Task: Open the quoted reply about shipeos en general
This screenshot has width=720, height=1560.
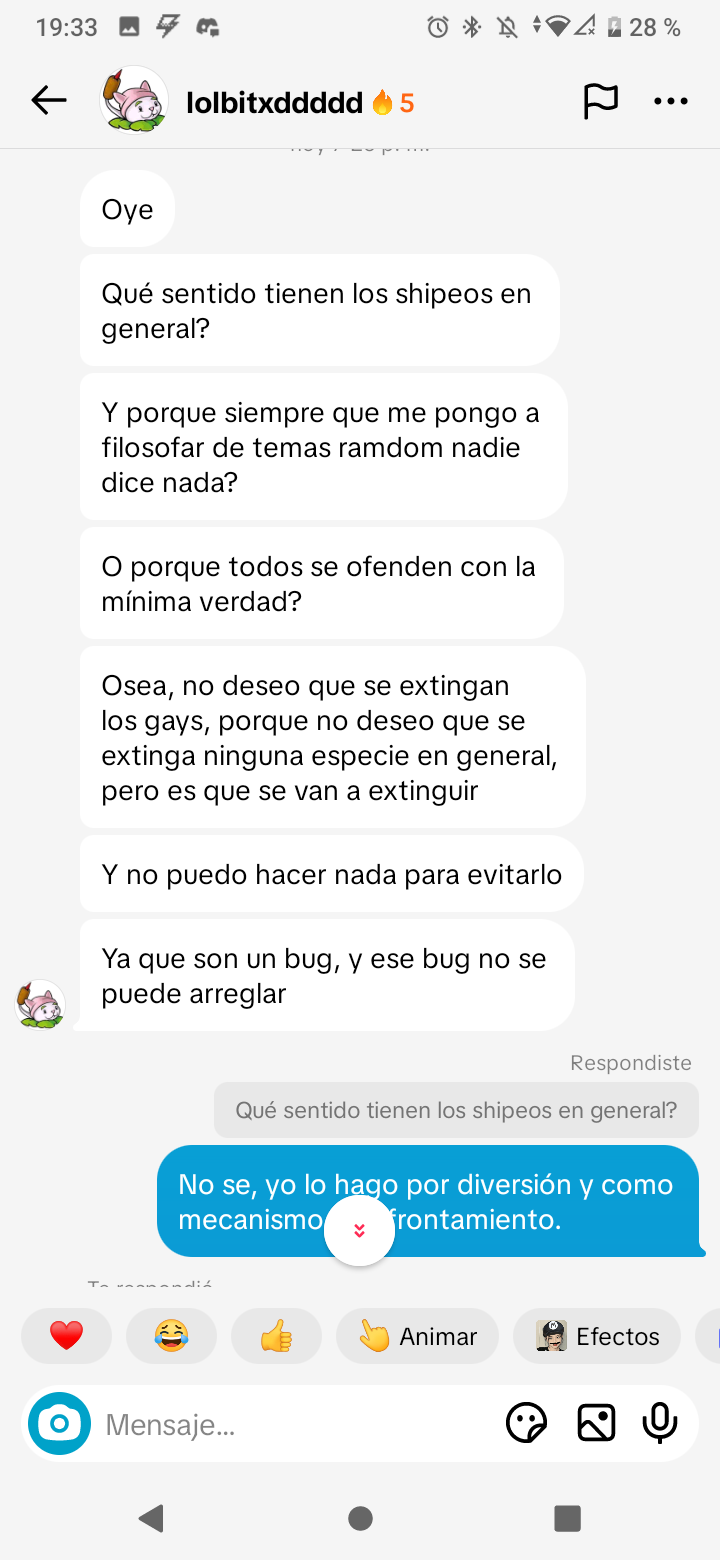Action: (x=456, y=1110)
